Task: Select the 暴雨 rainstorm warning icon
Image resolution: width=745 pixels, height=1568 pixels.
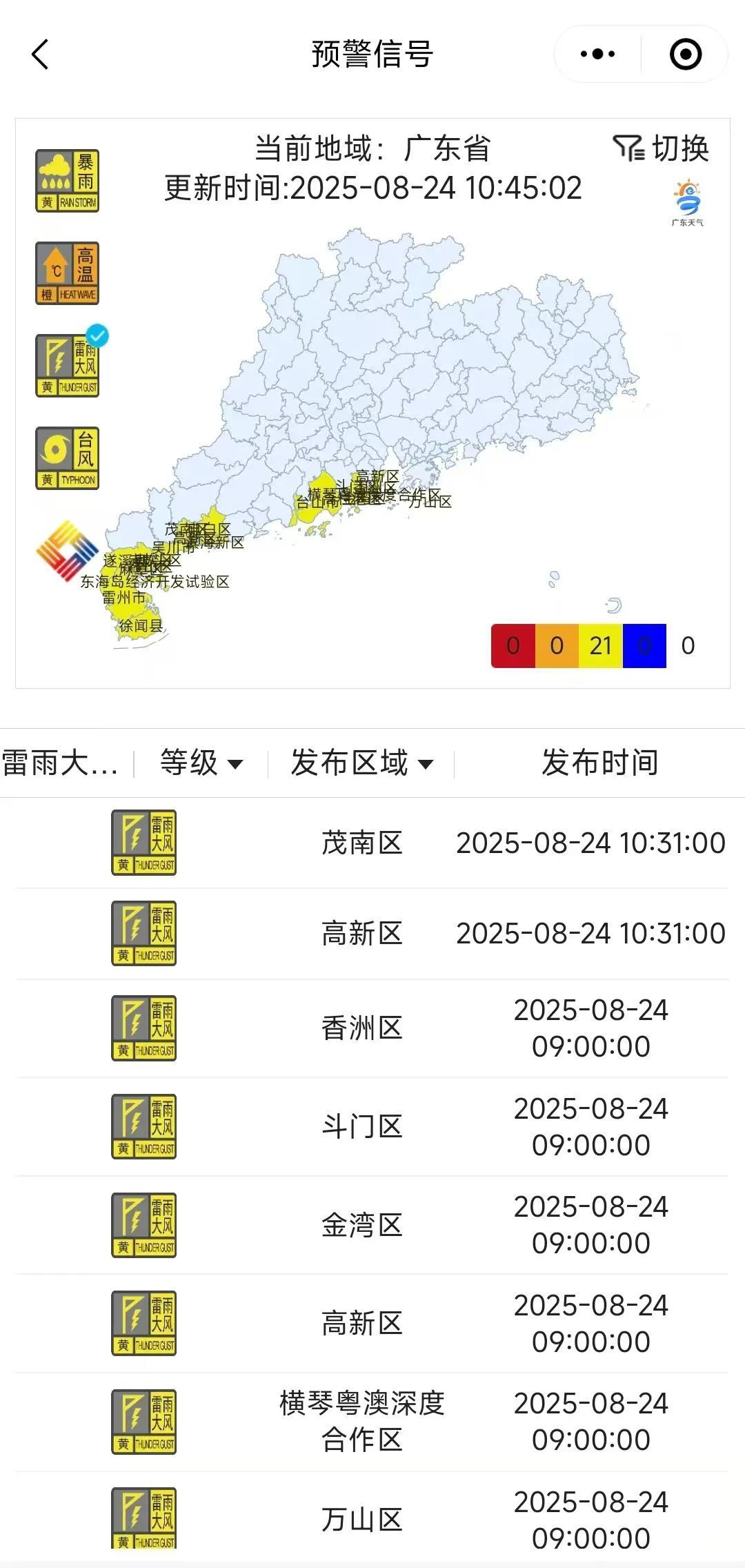Action: [x=67, y=180]
